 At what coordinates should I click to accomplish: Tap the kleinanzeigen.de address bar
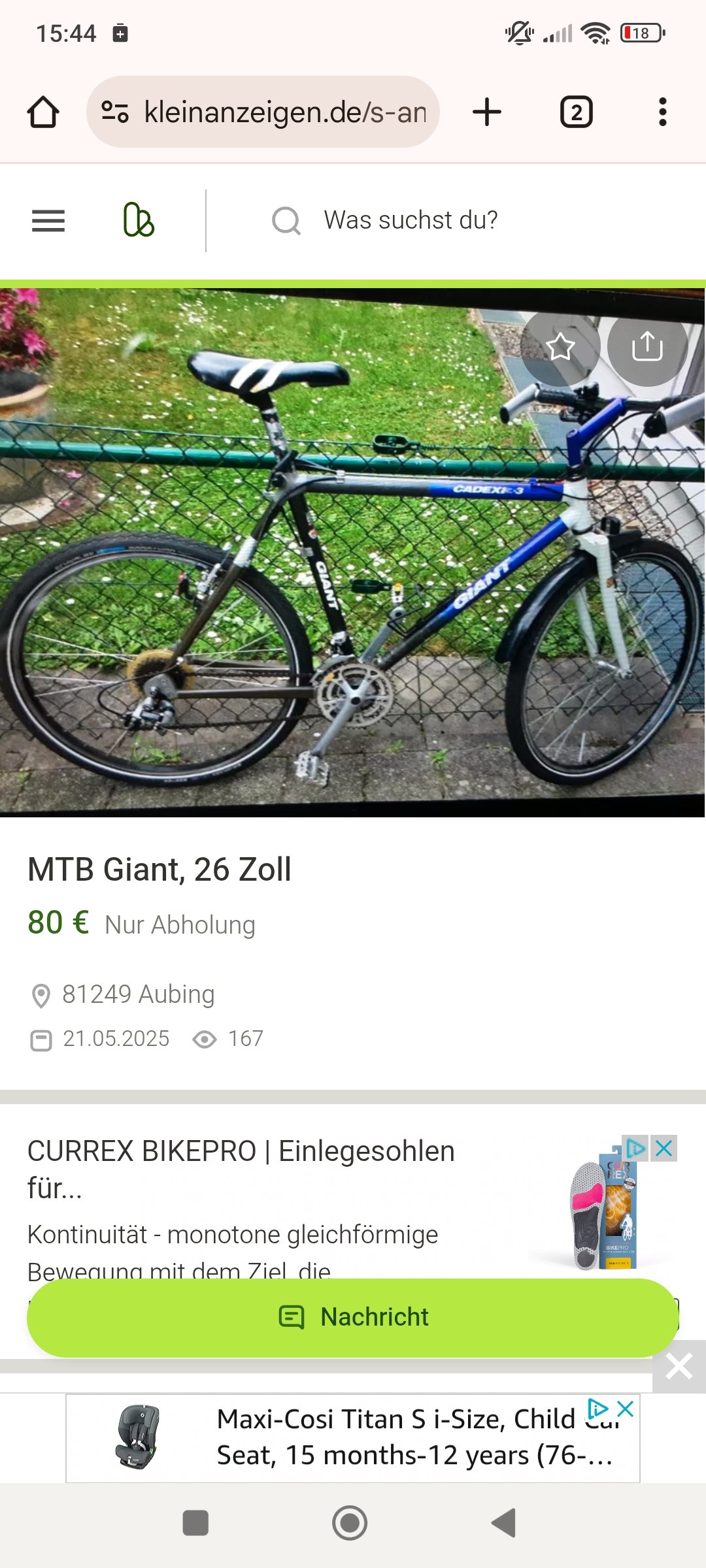pos(263,112)
